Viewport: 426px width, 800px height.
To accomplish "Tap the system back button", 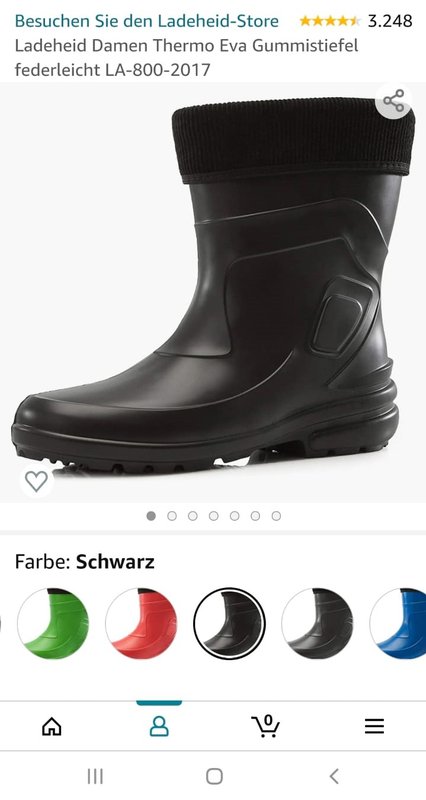I will point(334,777).
